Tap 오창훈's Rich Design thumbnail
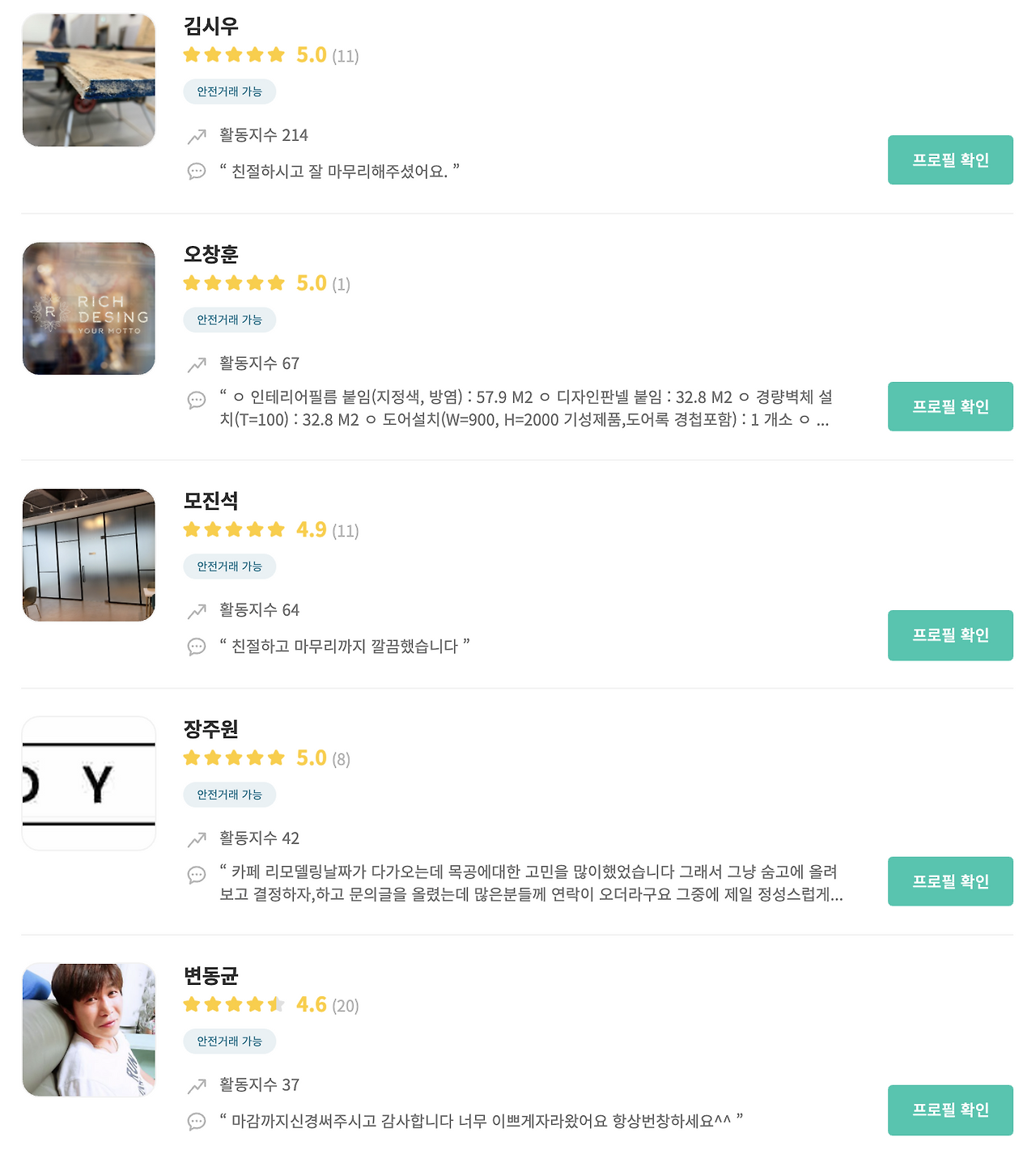 coord(89,308)
